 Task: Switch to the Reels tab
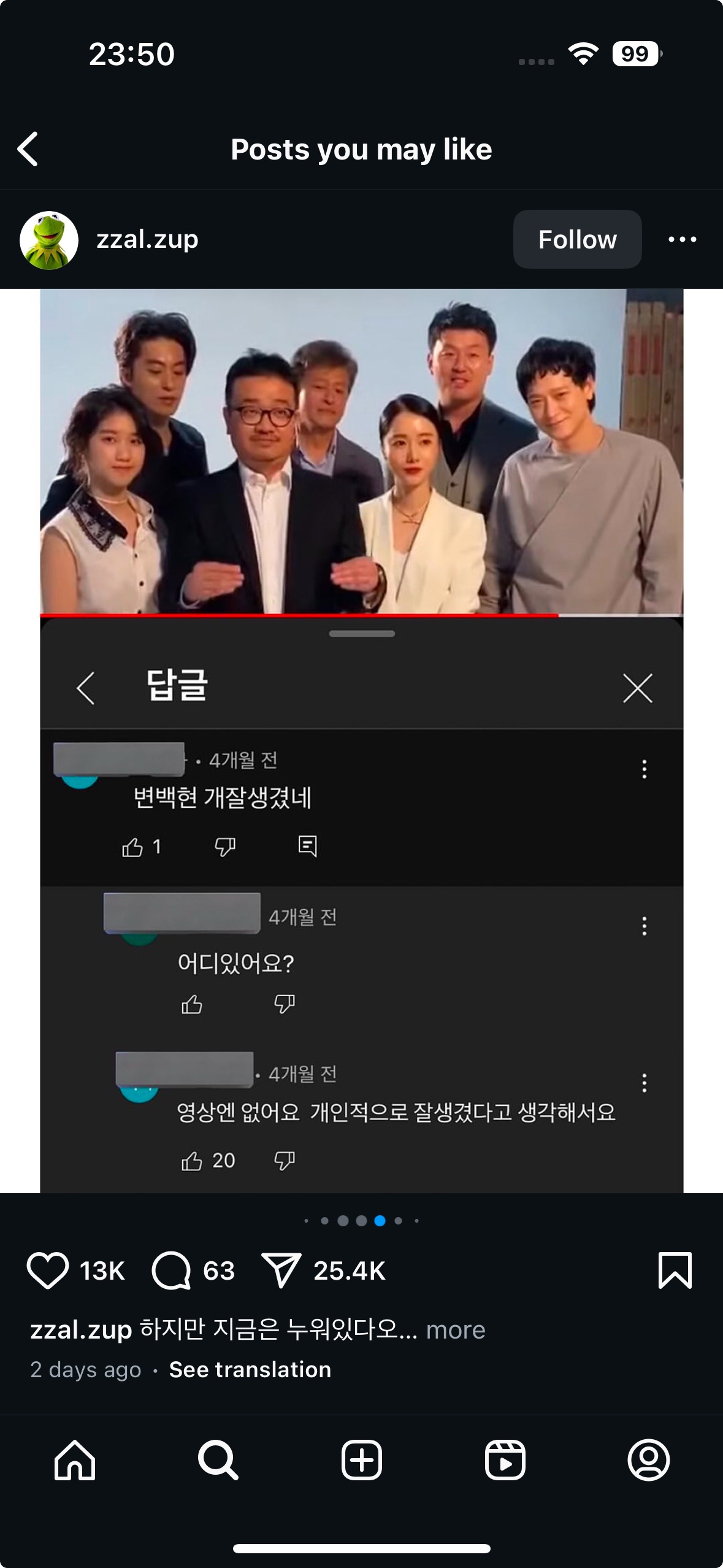pos(505,1460)
